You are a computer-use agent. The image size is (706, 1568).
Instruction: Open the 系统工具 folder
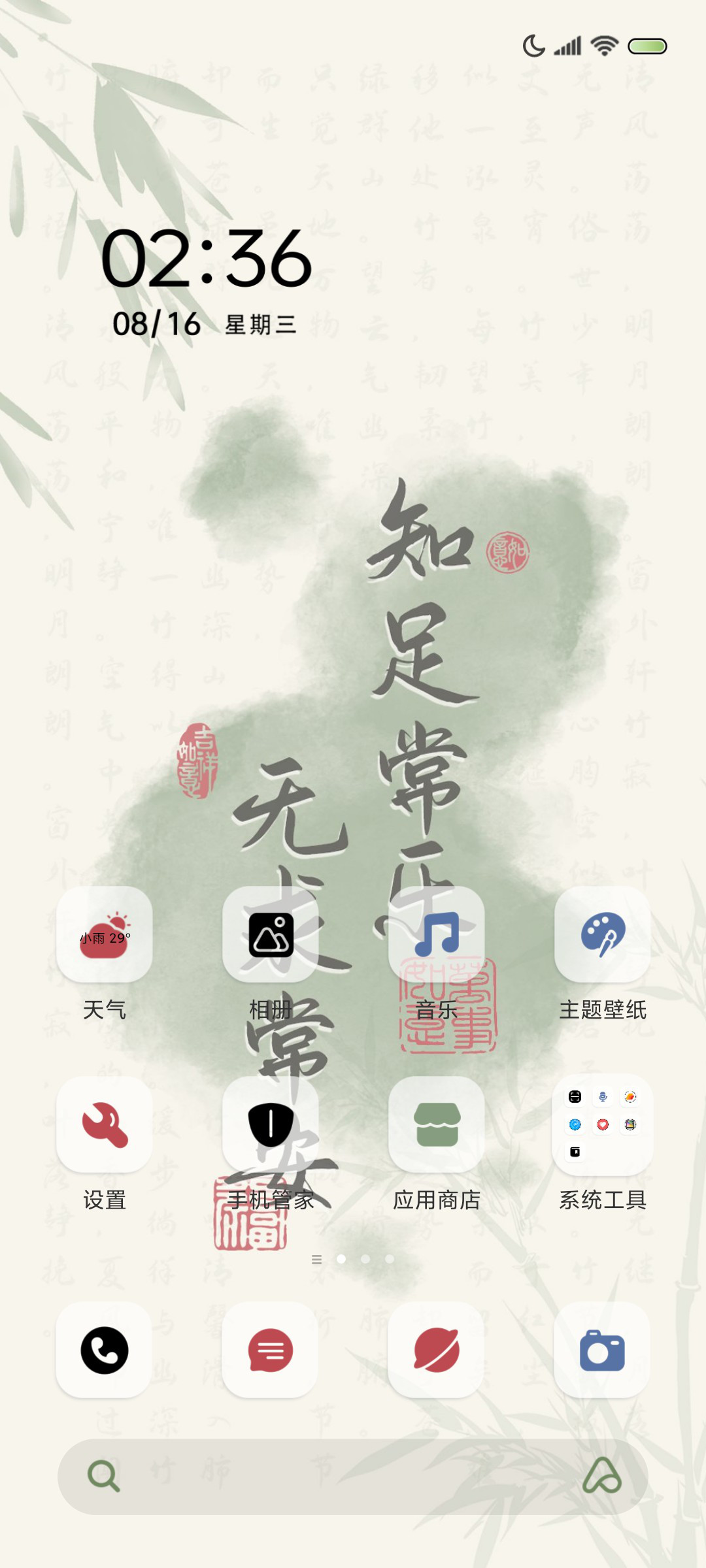(602, 1124)
